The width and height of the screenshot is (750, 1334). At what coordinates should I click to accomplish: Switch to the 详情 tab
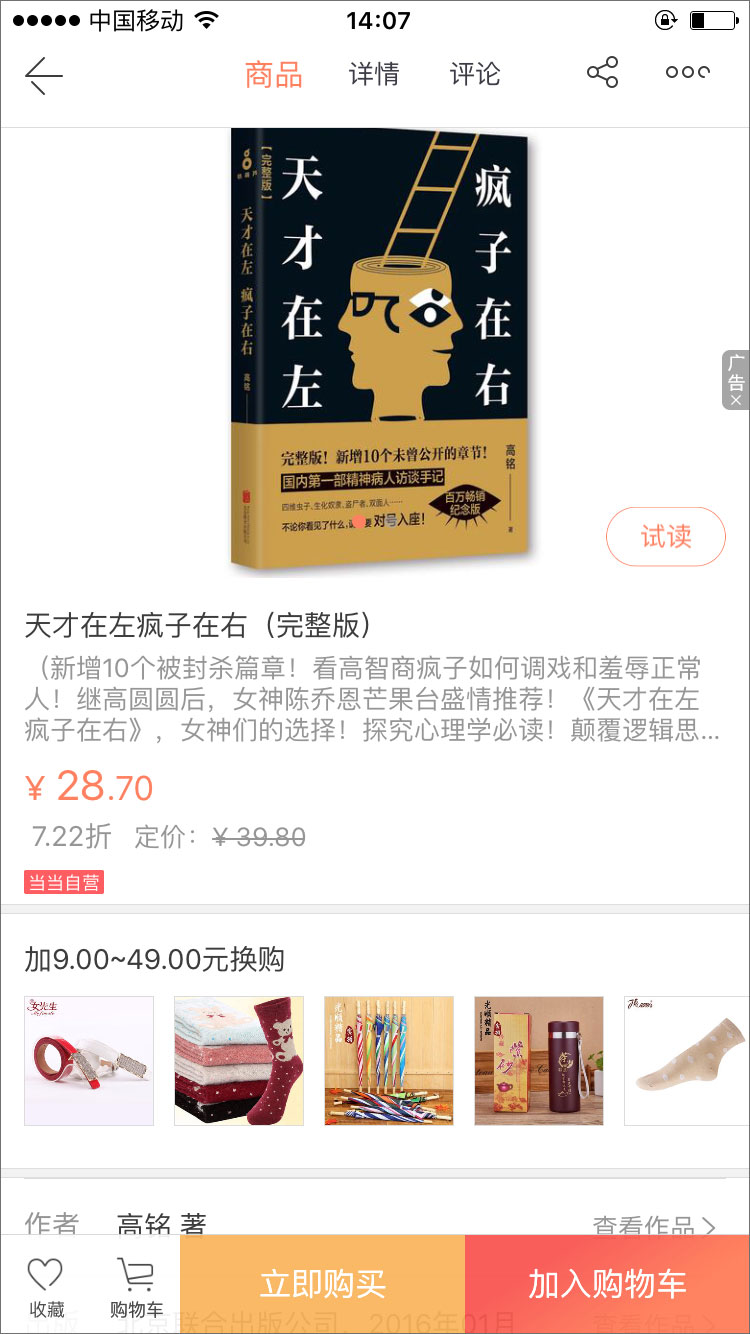coord(374,75)
